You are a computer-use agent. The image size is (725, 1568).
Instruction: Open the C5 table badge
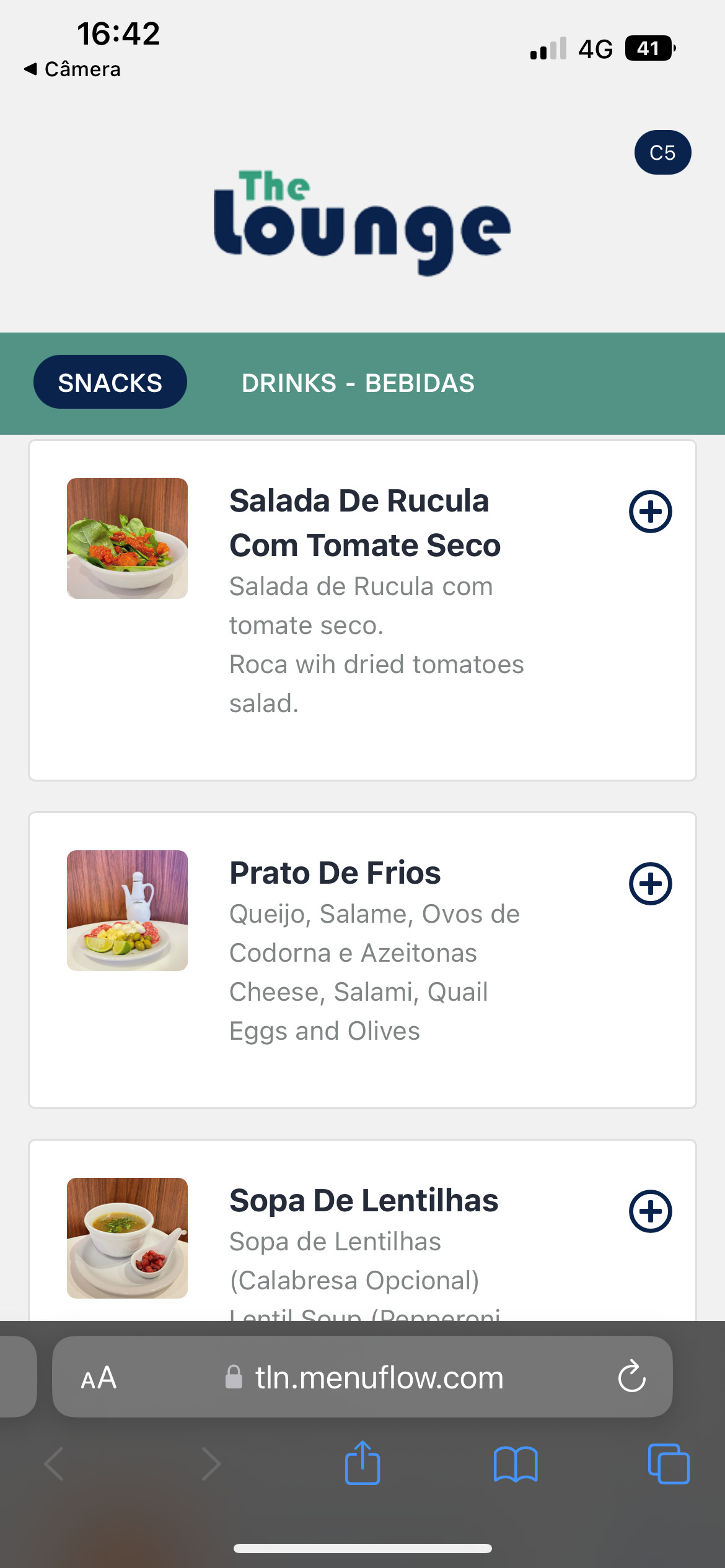coord(662,152)
